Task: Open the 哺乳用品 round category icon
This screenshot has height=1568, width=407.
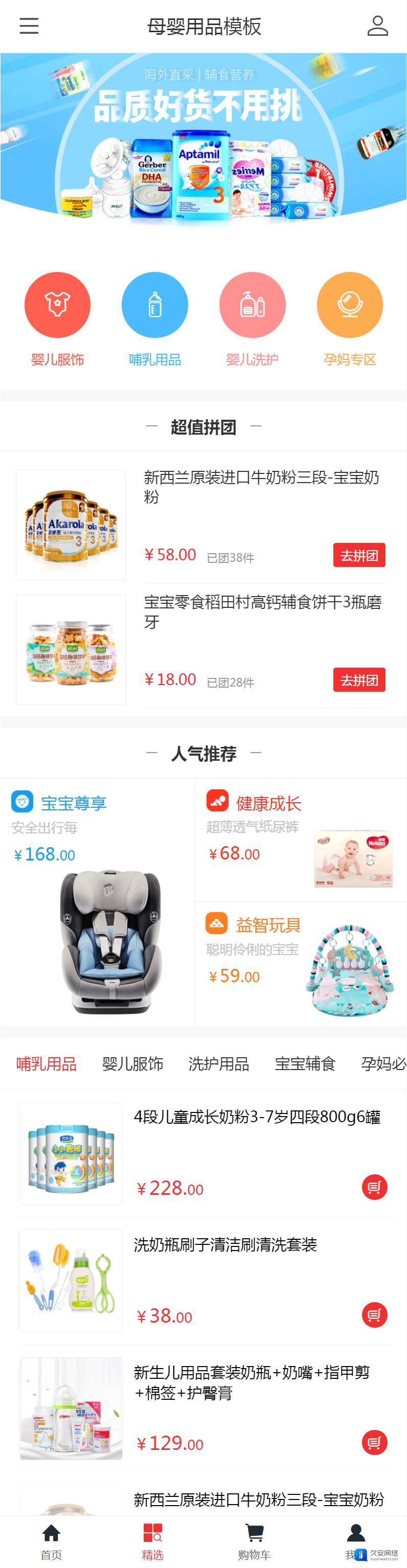Action: pos(154,305)
